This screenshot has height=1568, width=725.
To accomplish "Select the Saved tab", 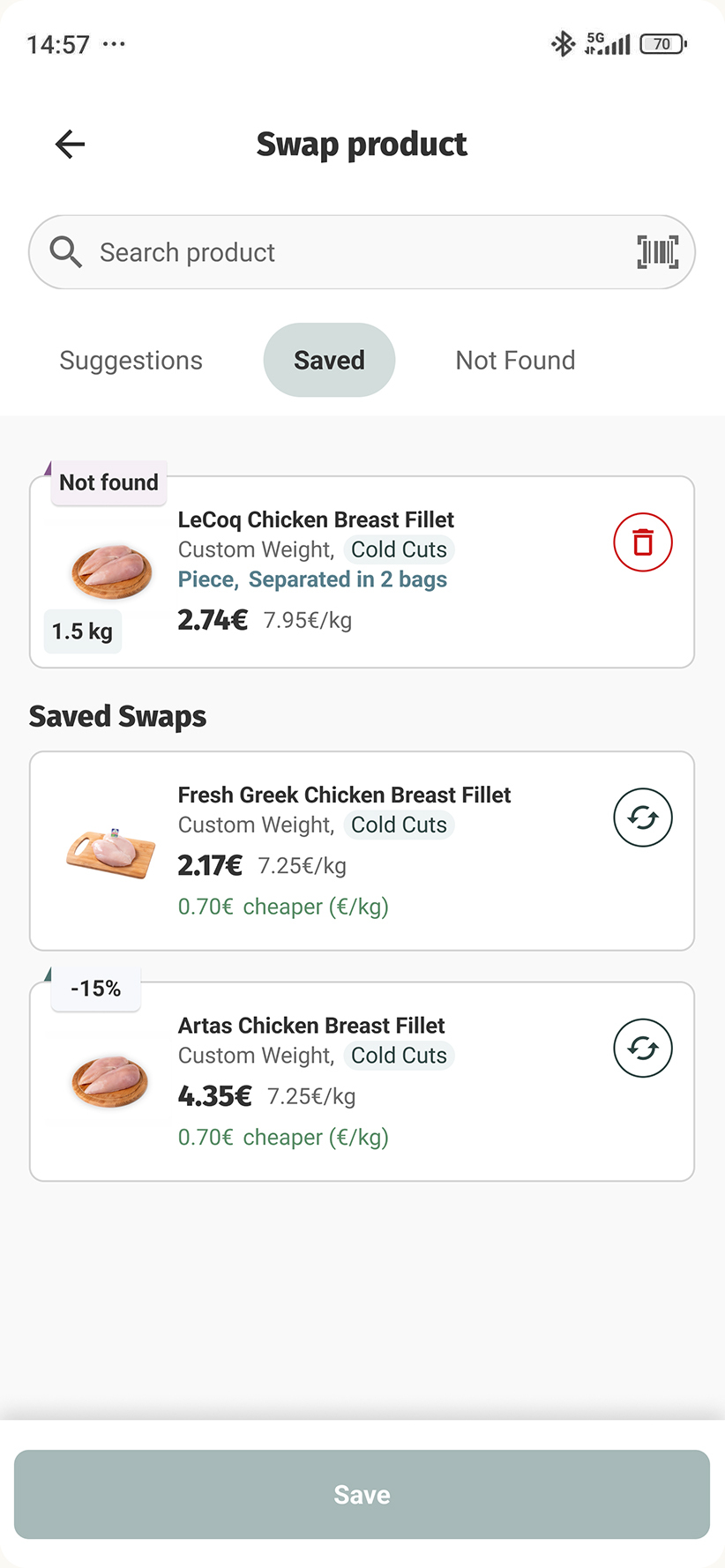I will click(x=329, y=361).
